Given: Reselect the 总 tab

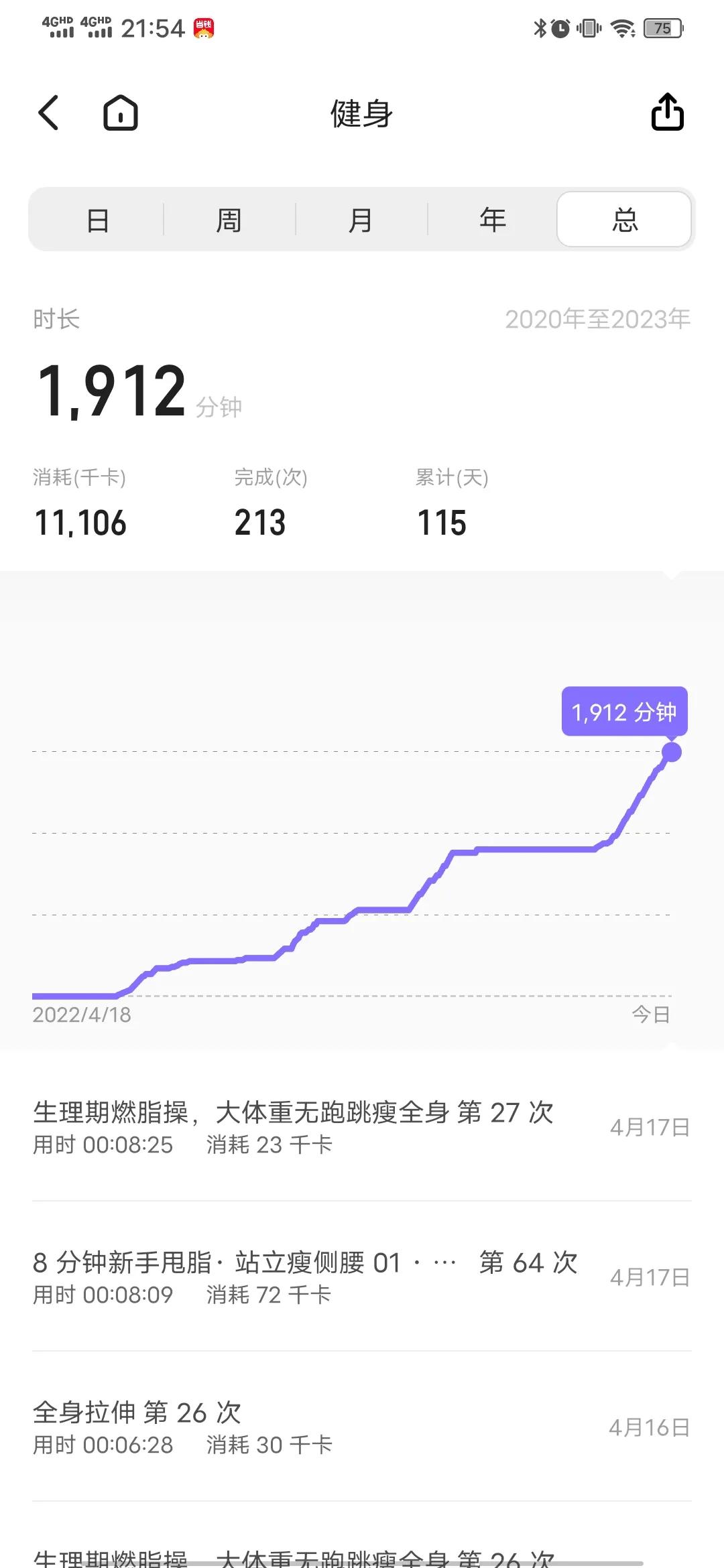Looking at the screenshot, I should [623, 219].
